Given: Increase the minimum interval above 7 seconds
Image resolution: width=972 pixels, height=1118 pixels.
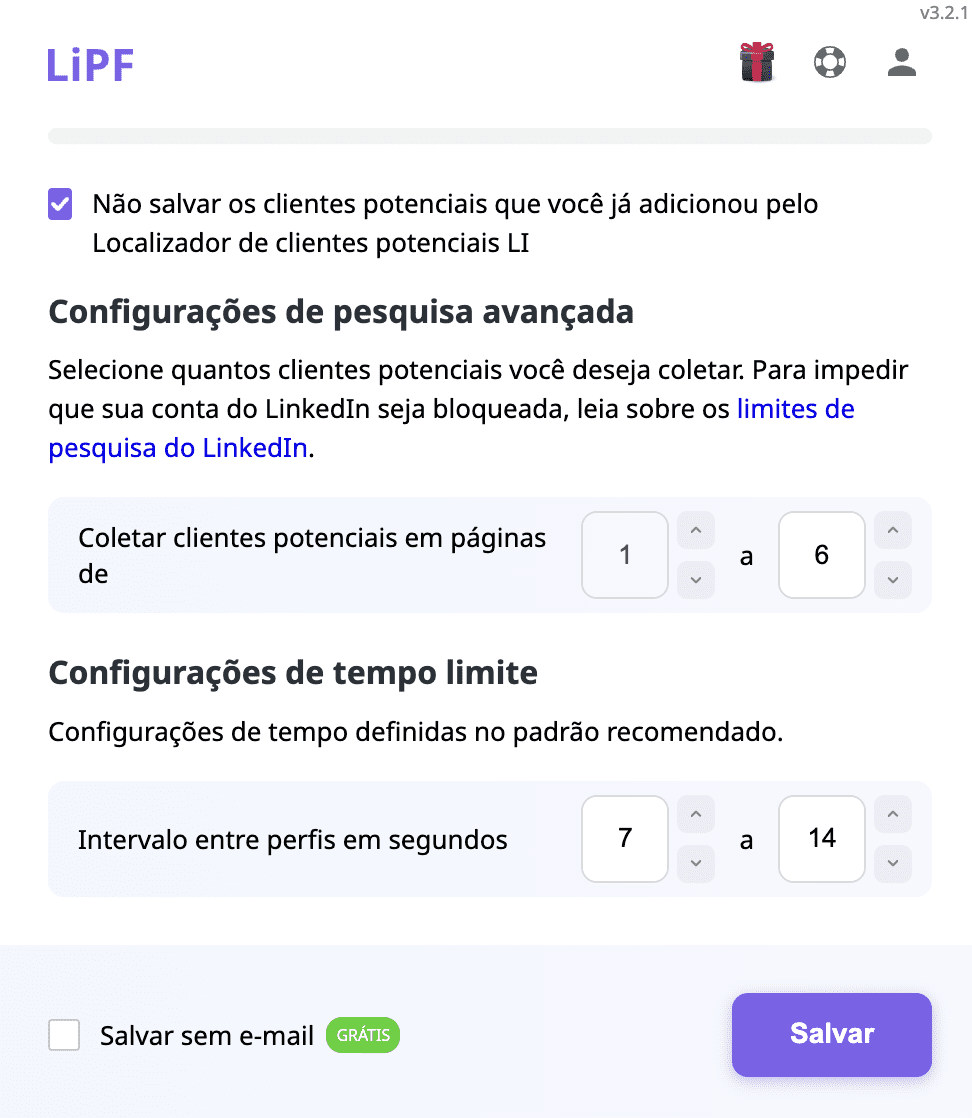Looking at the screenshot, I should tap(696, 813).
